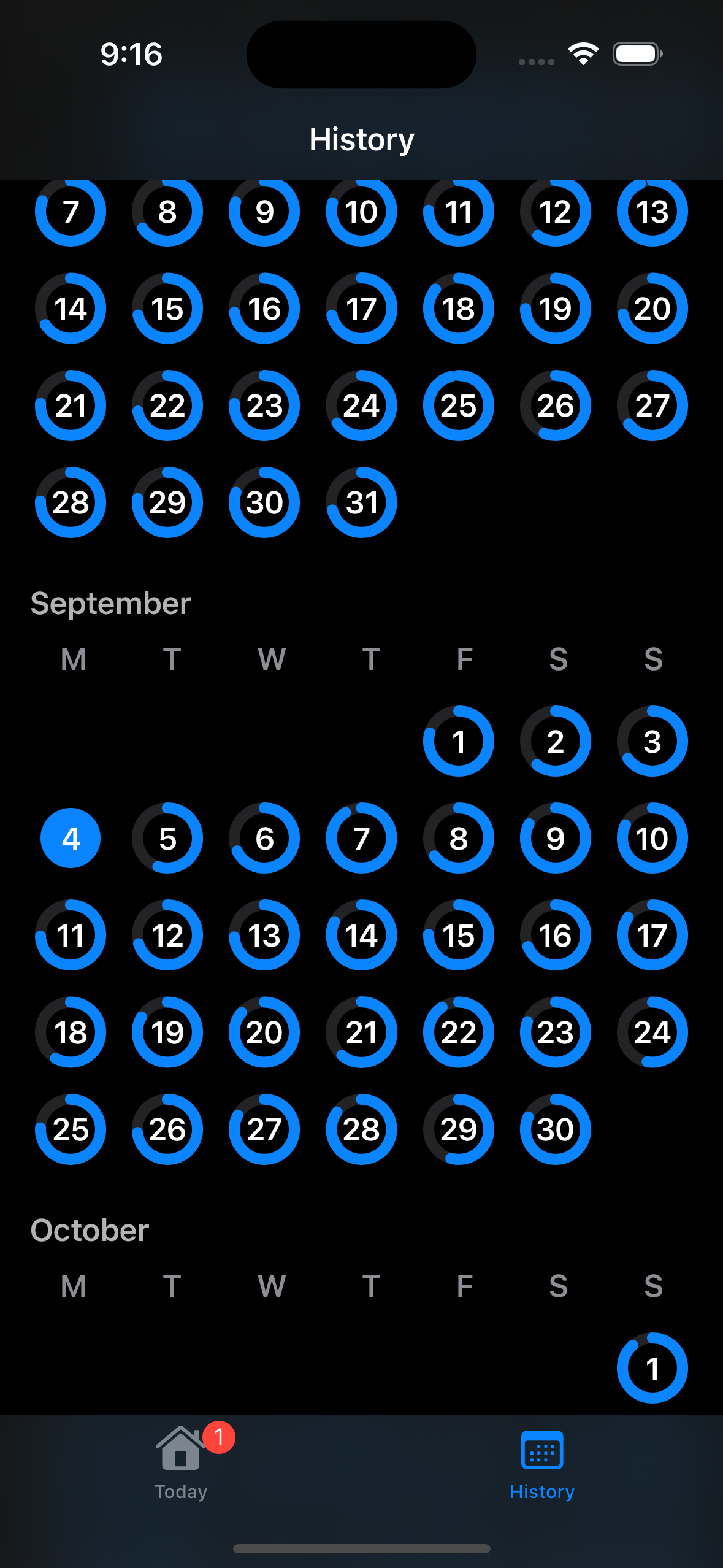Image resolution: width=723 pixels, height=1568 pixels.
Task: Select day 31 of the previous month
Action: tap(361, 502)
